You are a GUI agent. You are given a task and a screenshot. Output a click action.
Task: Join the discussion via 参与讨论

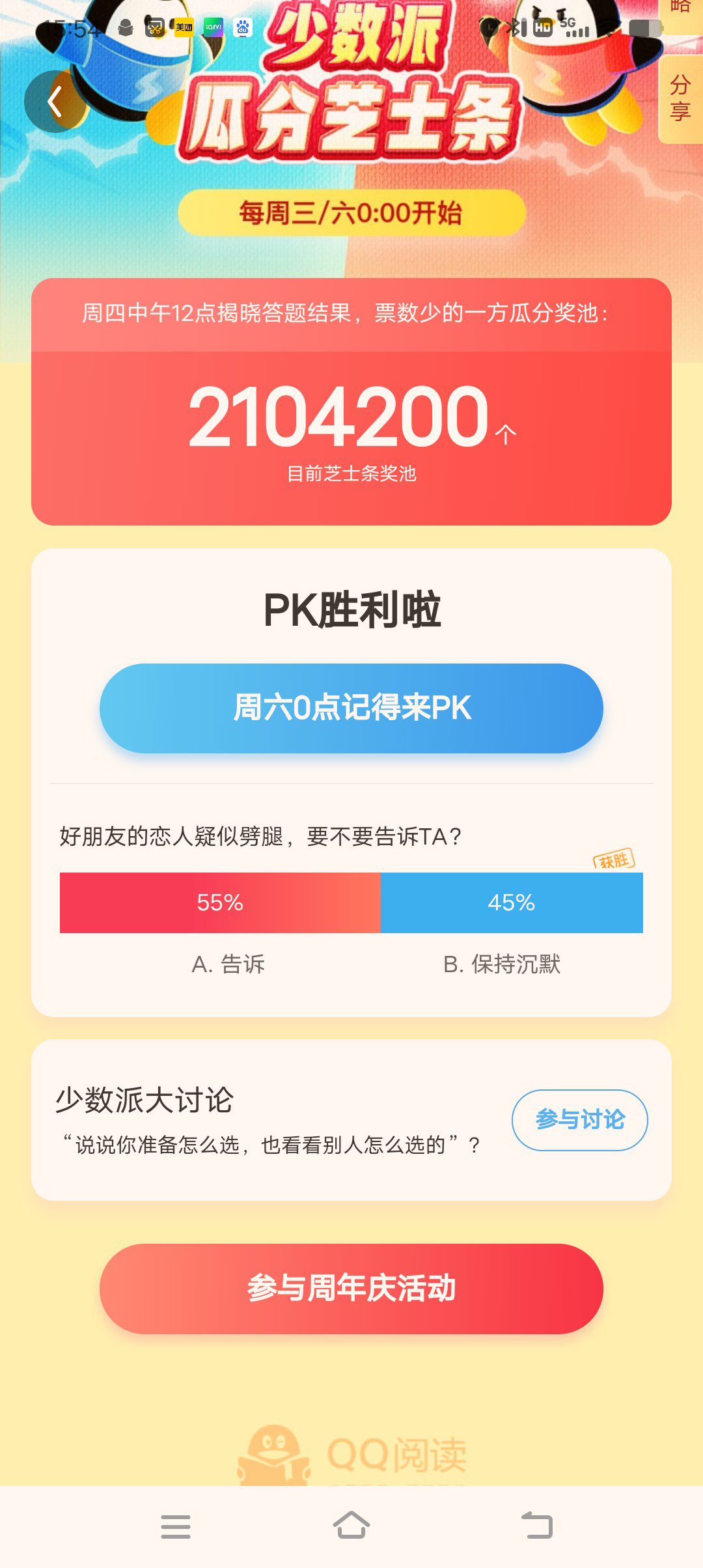point(580,1120)
